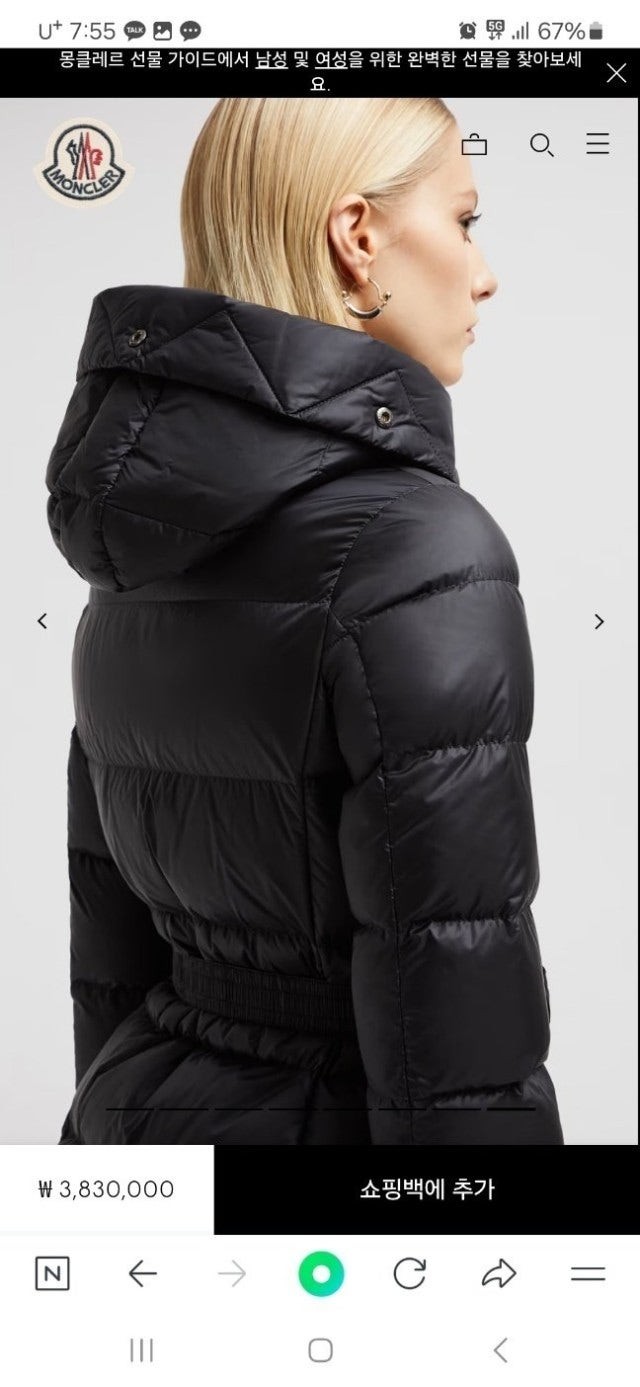640x1387 pixels.
Task: Go back to the previous page
Action: (x=143, y=1273)
